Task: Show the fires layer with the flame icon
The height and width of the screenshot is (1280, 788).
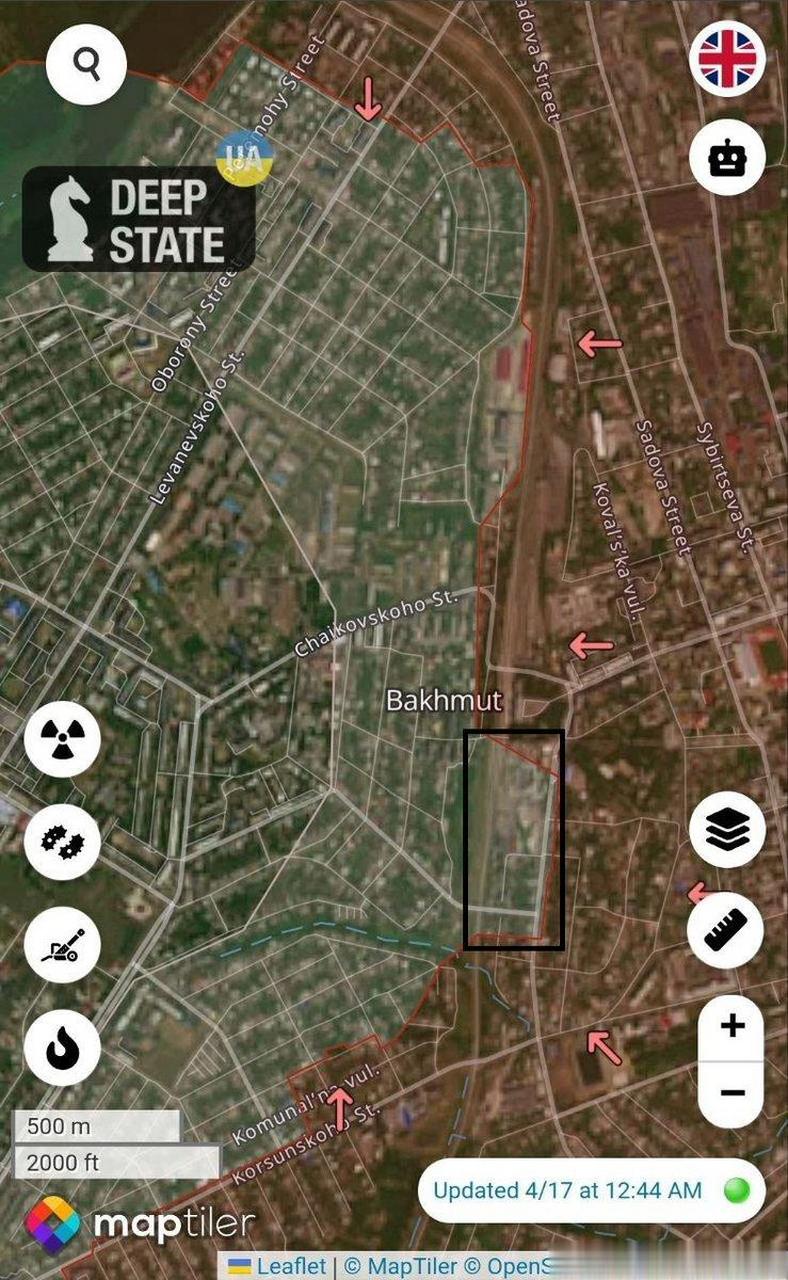Action: [x=62, y=1049]
